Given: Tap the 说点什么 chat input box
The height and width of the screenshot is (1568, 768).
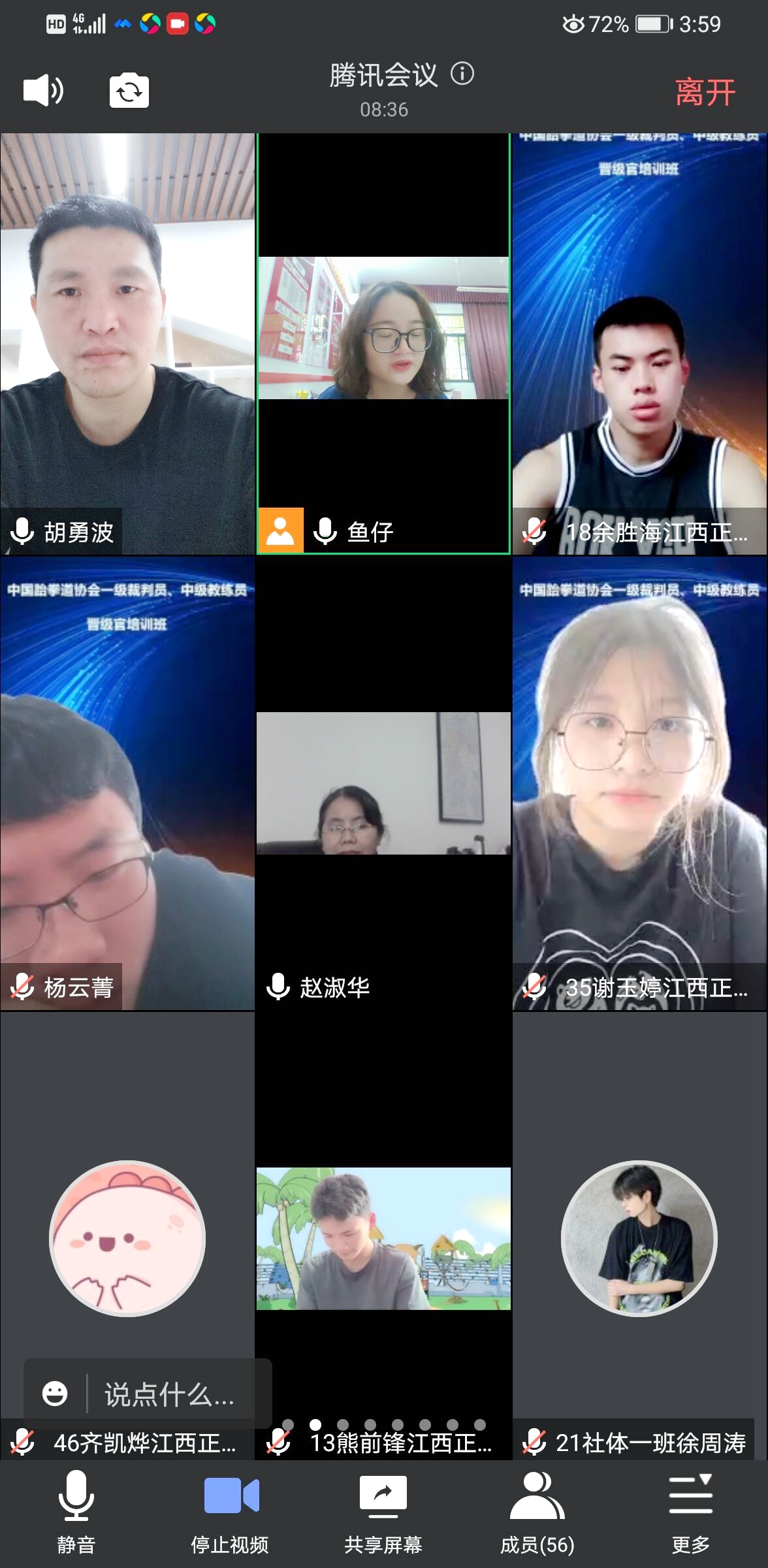Looking at the screenshot, I should point(170,1394).
